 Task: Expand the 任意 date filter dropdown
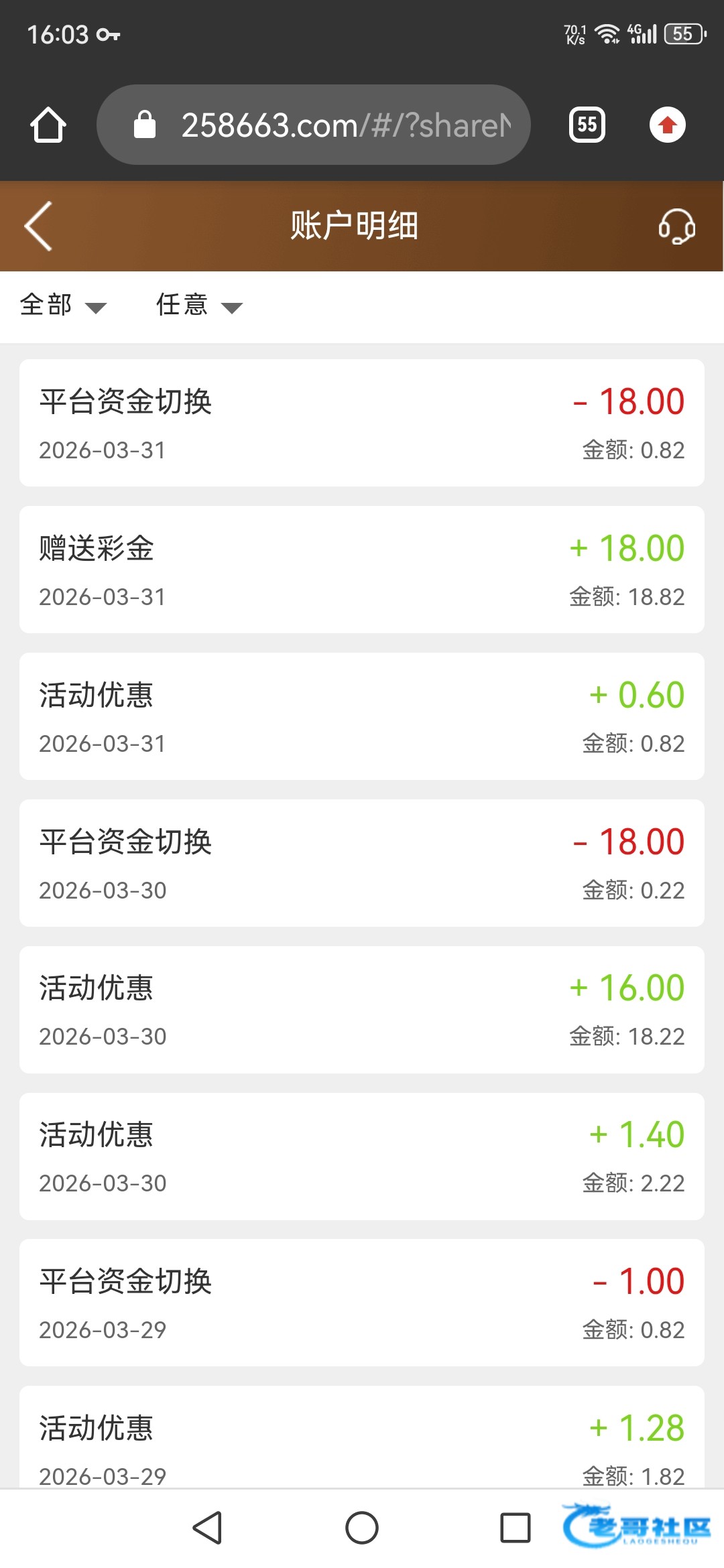[x=198, y=306]
